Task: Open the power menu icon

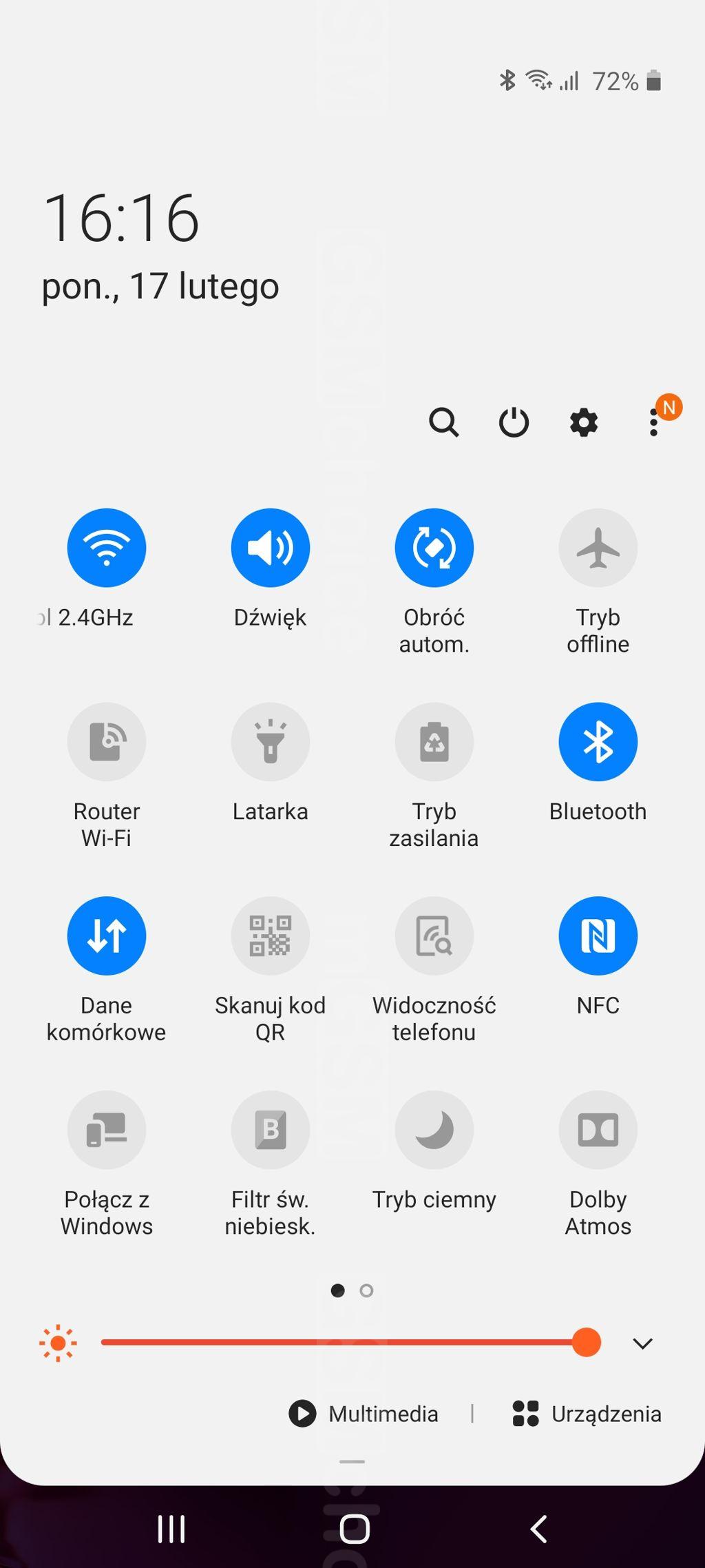Action: [x=514, y=422]
